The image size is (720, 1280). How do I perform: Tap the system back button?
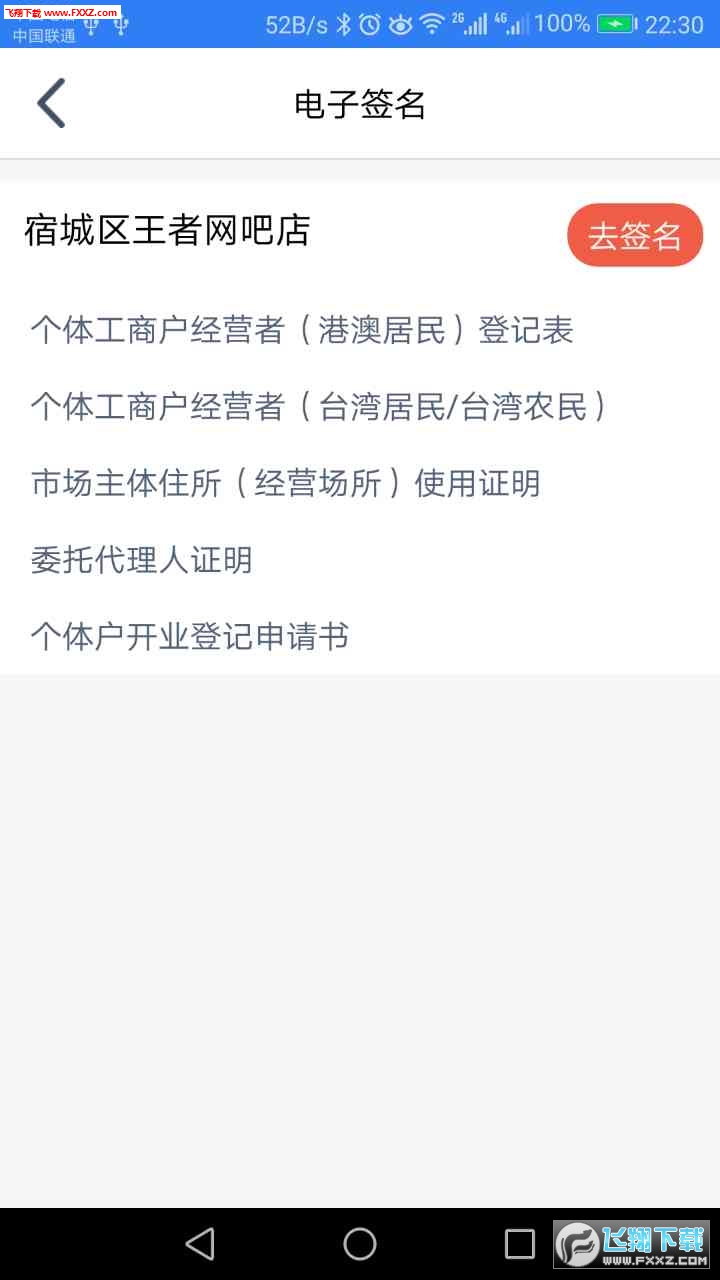tap(200, 1244)
